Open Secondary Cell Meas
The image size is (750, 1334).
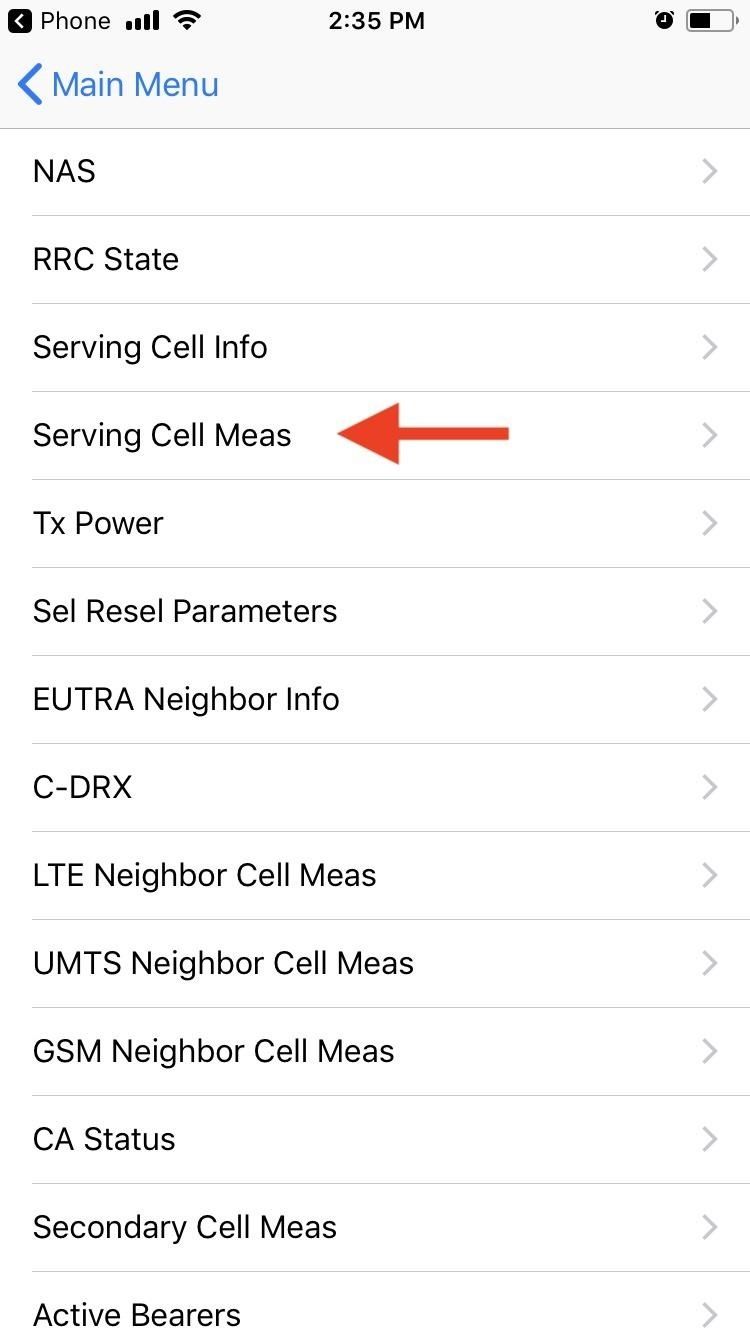(375, 1227)
